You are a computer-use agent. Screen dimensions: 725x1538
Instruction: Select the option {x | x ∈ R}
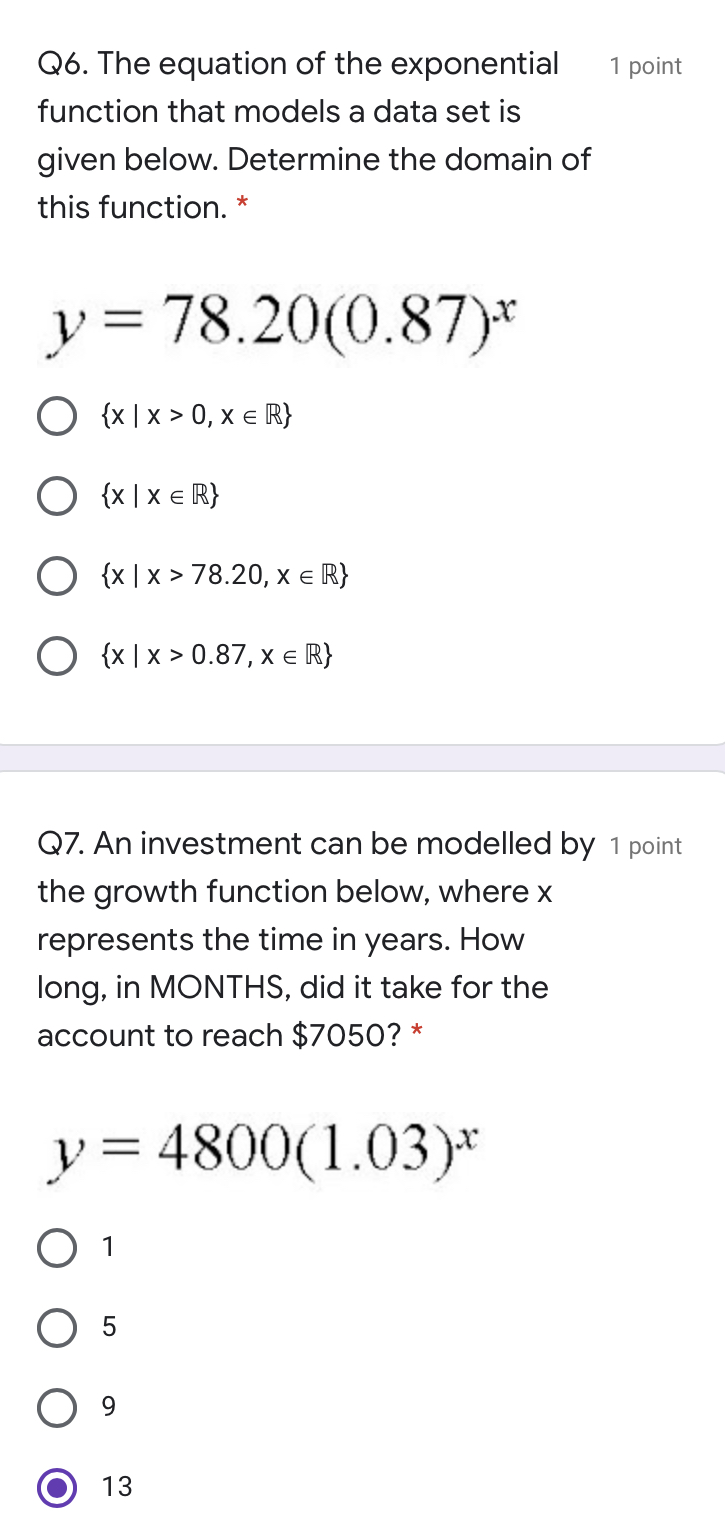(56, 495)
